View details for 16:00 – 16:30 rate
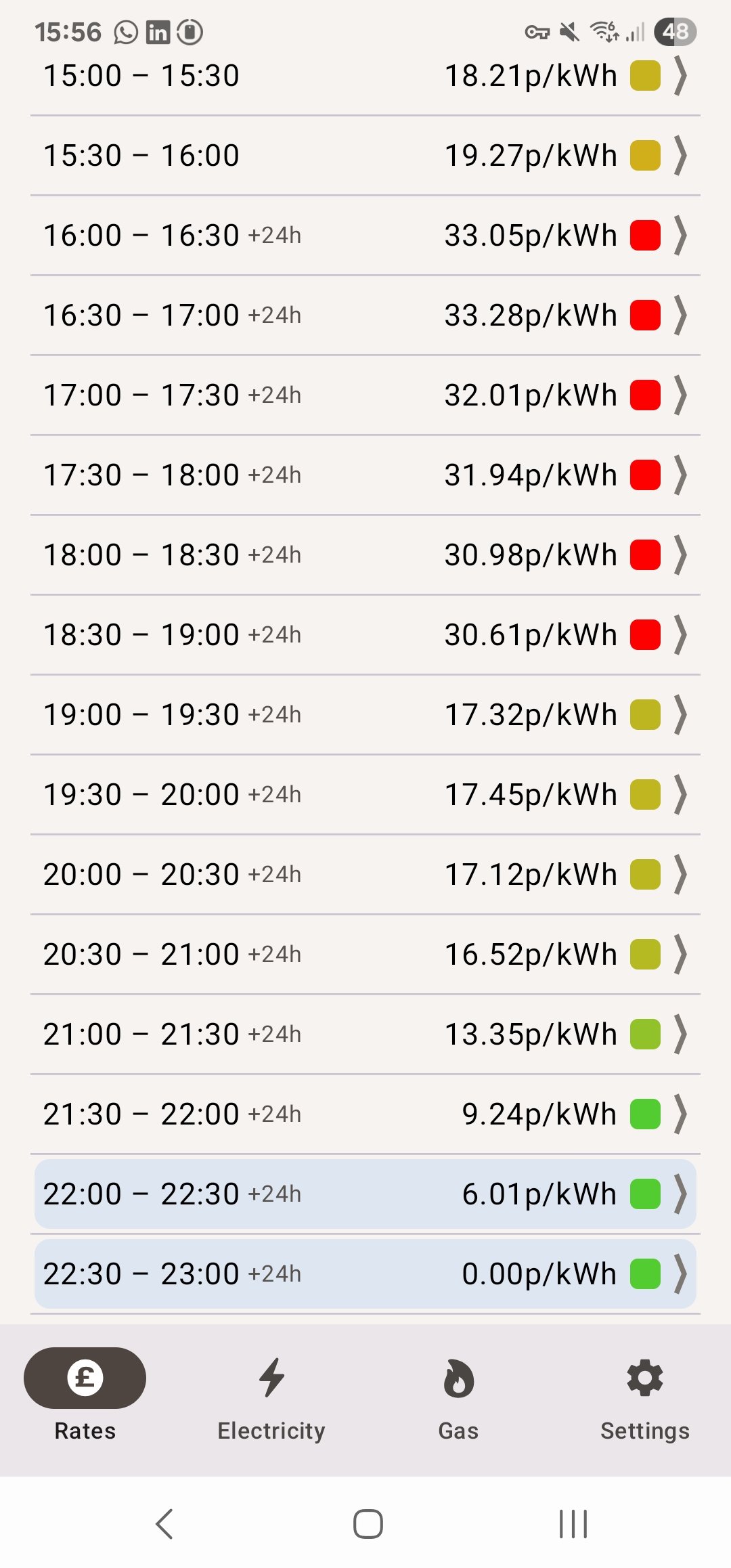The width and height of the screenshot is (731, 1568). pyautogui.click(x=365, y=236)
